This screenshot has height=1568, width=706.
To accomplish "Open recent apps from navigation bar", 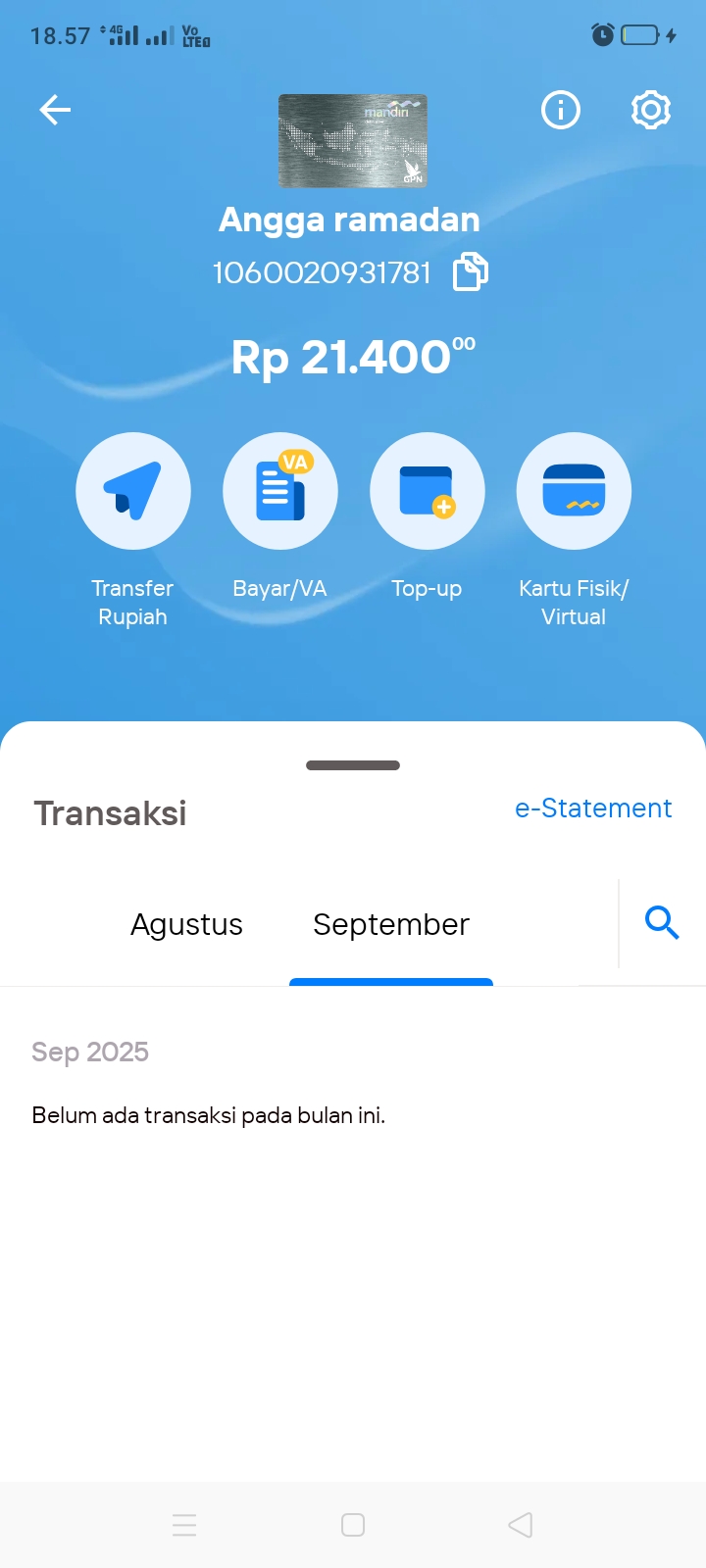I will [x=184, y=1525].
